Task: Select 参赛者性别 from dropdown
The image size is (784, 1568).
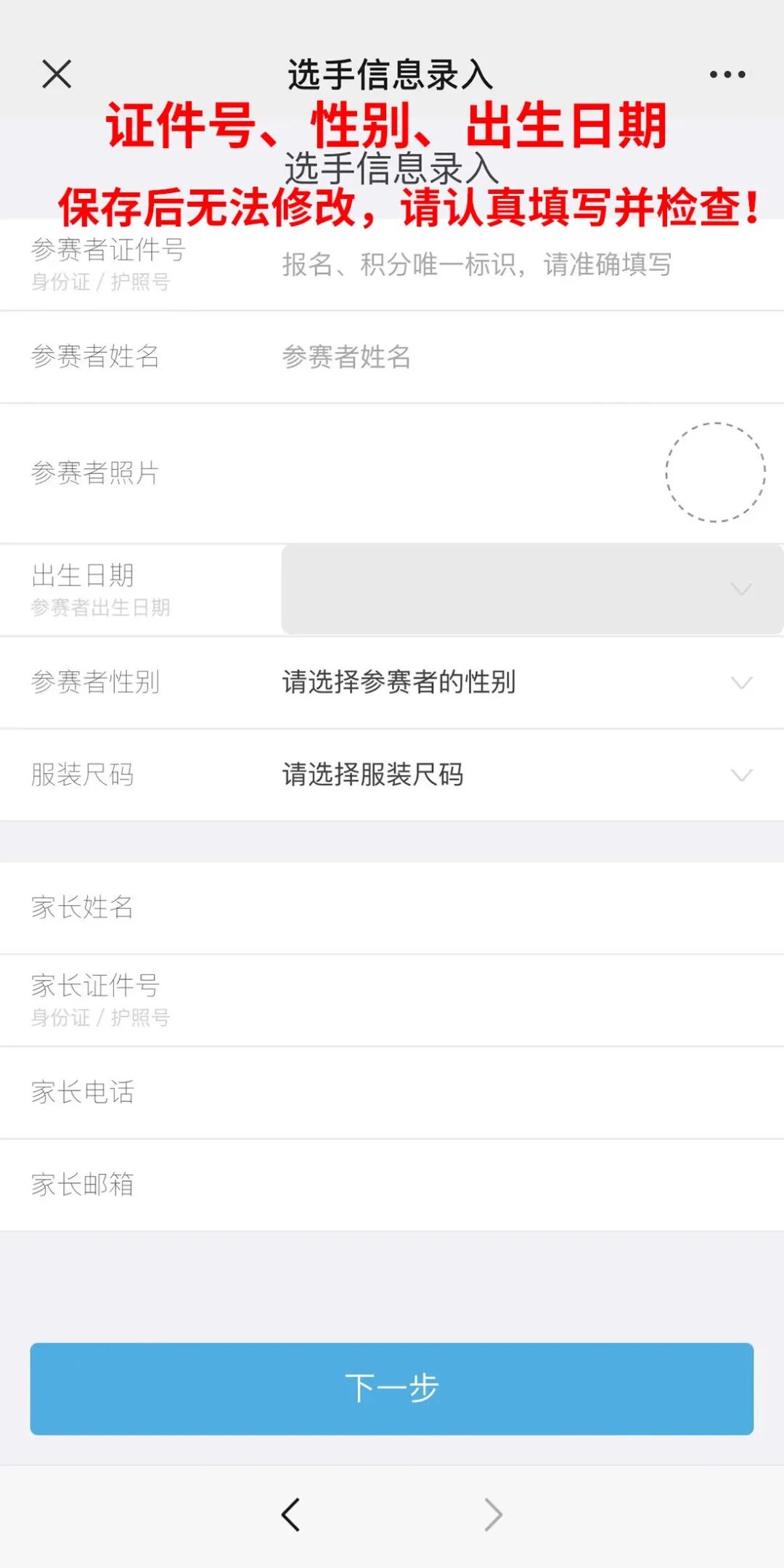Action: [532, 682]
